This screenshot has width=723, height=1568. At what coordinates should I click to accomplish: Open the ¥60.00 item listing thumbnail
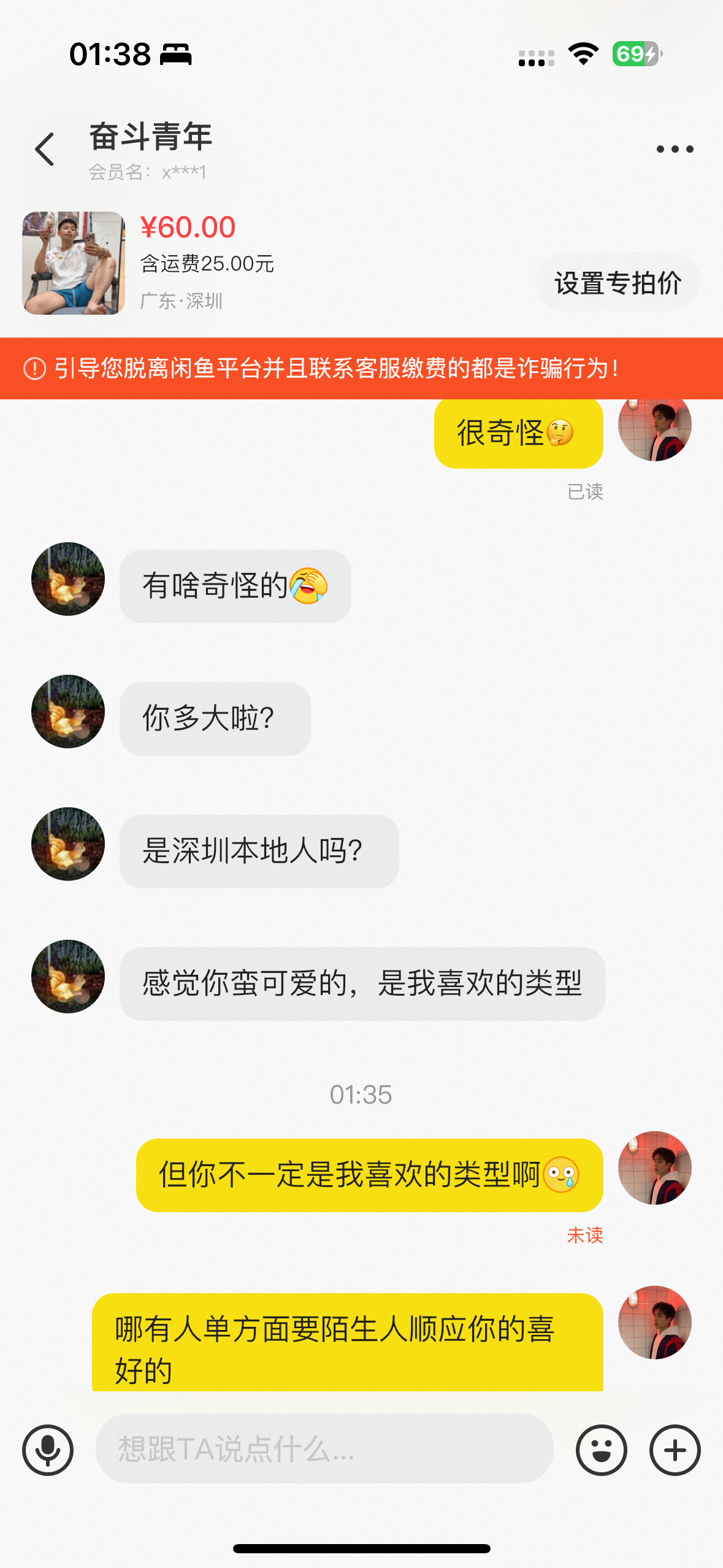coord(74,263)
